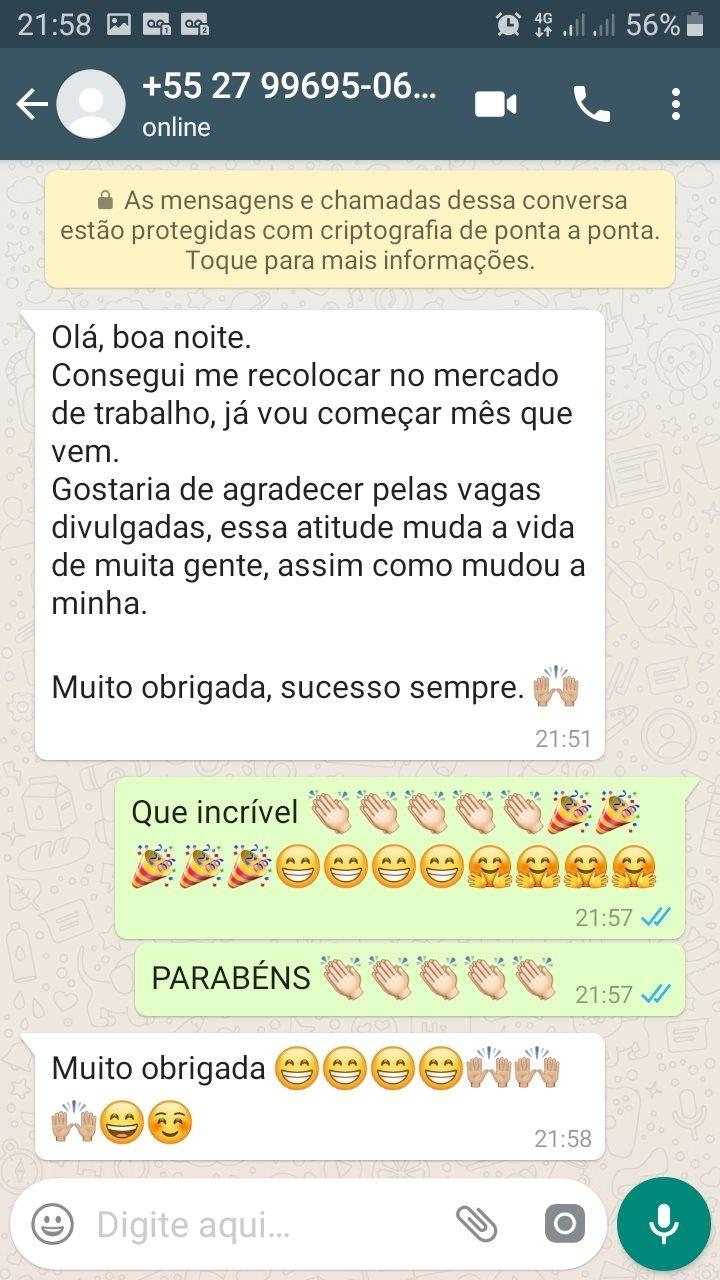Tap the microphone voice message button

pyautogui.click(x=663, y=1224)
